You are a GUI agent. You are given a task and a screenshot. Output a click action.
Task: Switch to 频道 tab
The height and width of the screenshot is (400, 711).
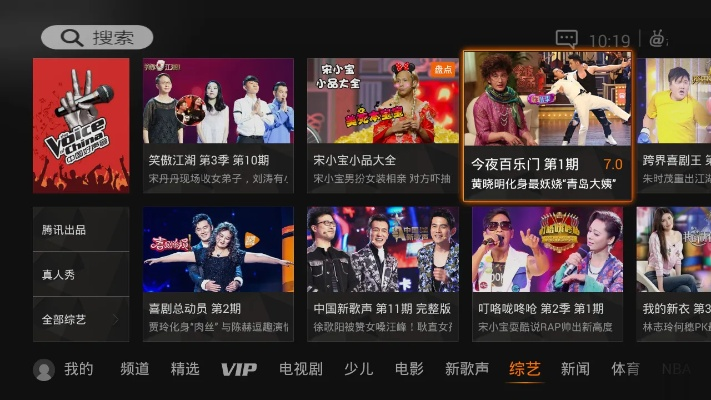pos(134,369)
